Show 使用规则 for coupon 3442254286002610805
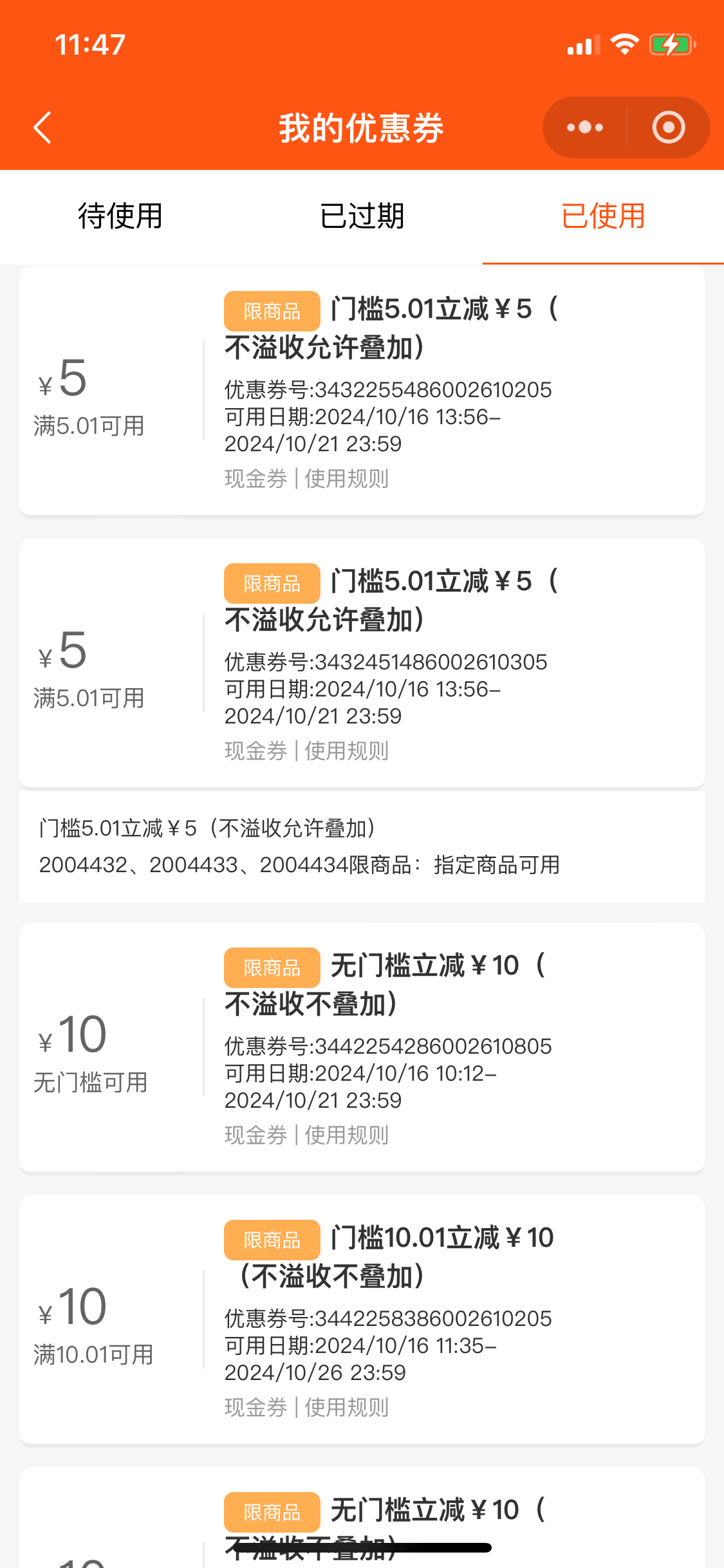The width and height of the screenshot is (724, 1568). tap(346, 1135)
